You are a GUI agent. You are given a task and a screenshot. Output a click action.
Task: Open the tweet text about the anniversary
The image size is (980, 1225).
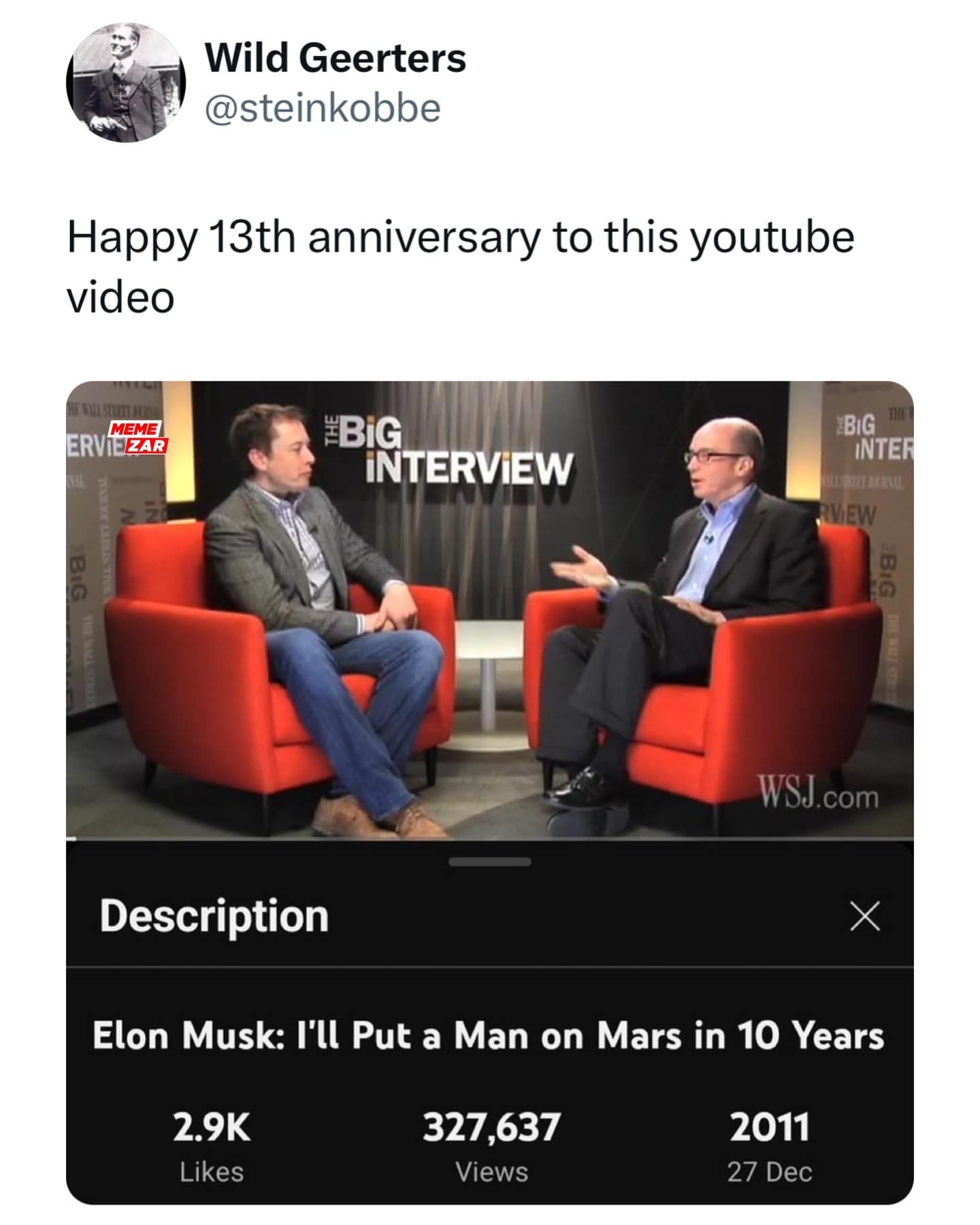coord(463,267)
